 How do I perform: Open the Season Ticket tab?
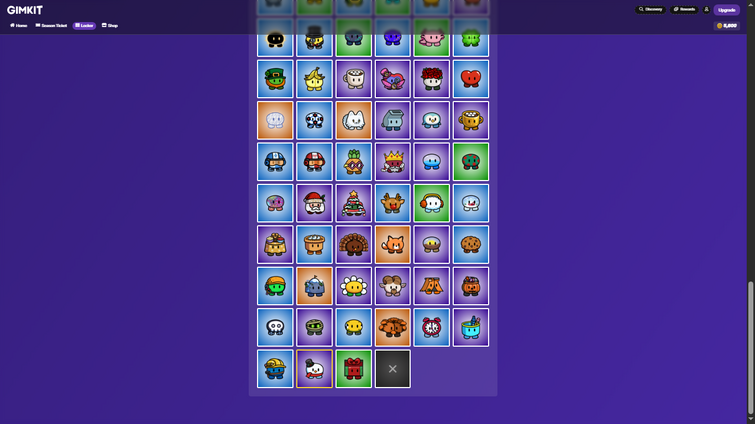pos(51,25)
